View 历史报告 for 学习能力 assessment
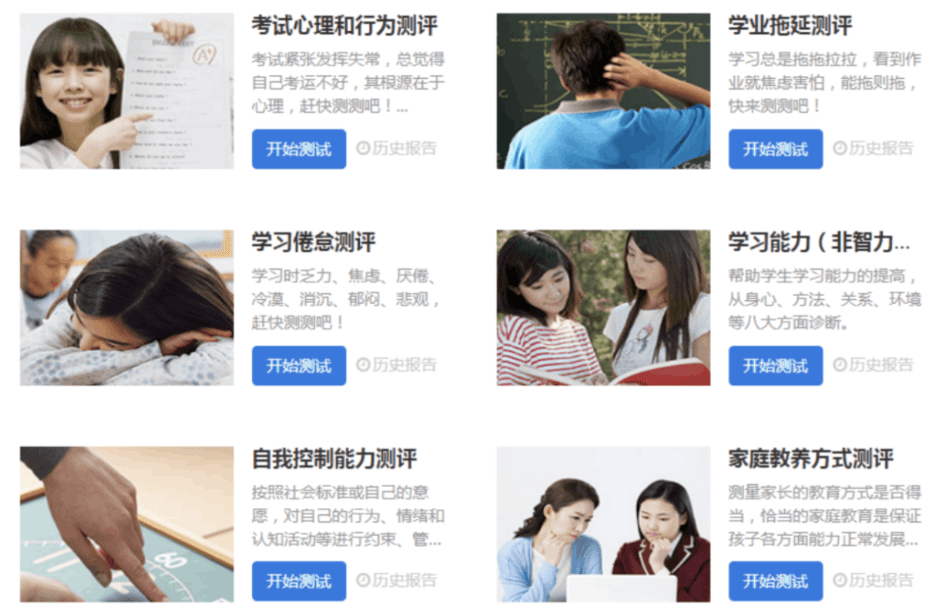Screen dimensions: 951x609 tap(874, 366)
